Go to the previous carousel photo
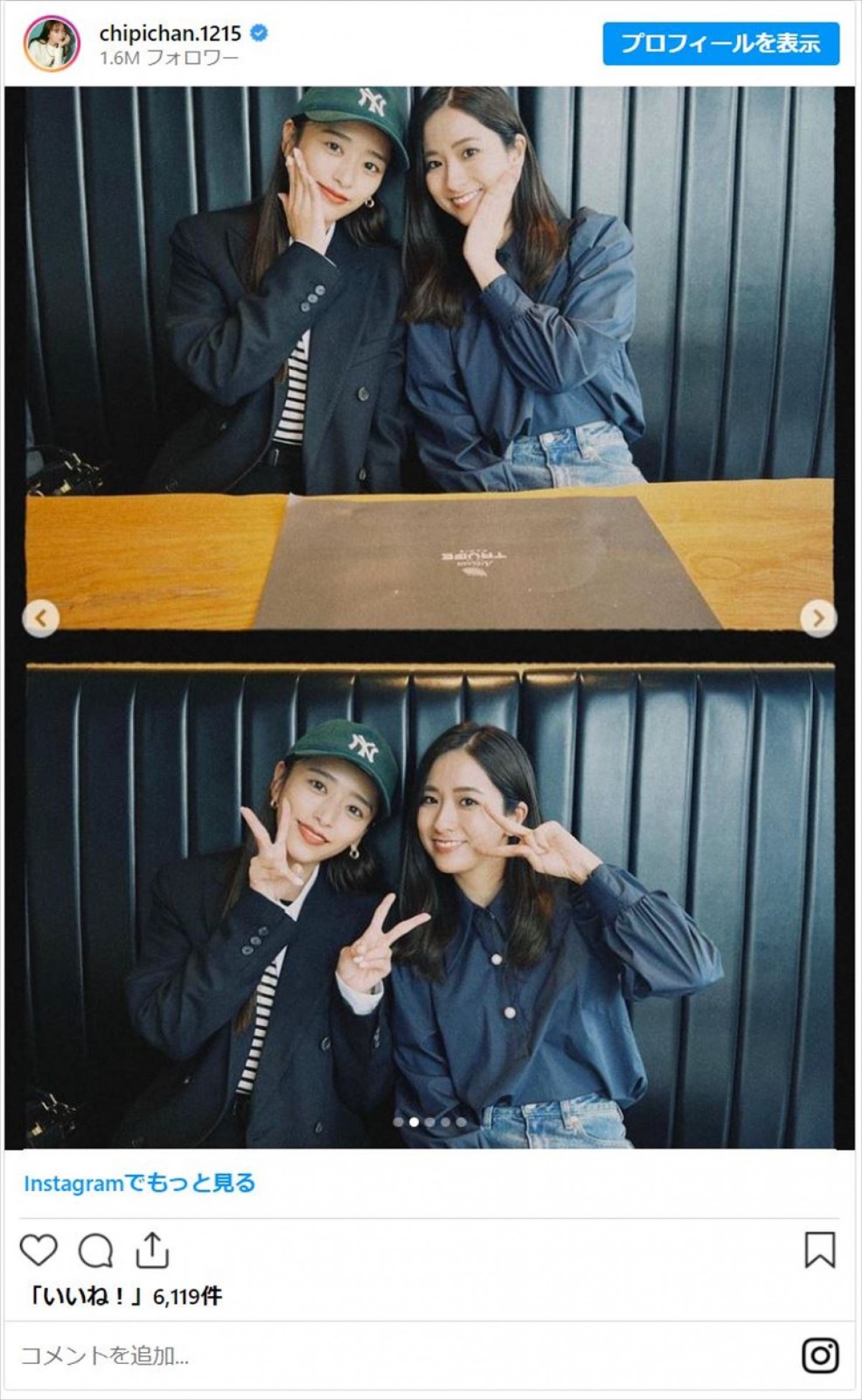Image resolution: width=862 pixels, height=1400 pixels. 41,617
